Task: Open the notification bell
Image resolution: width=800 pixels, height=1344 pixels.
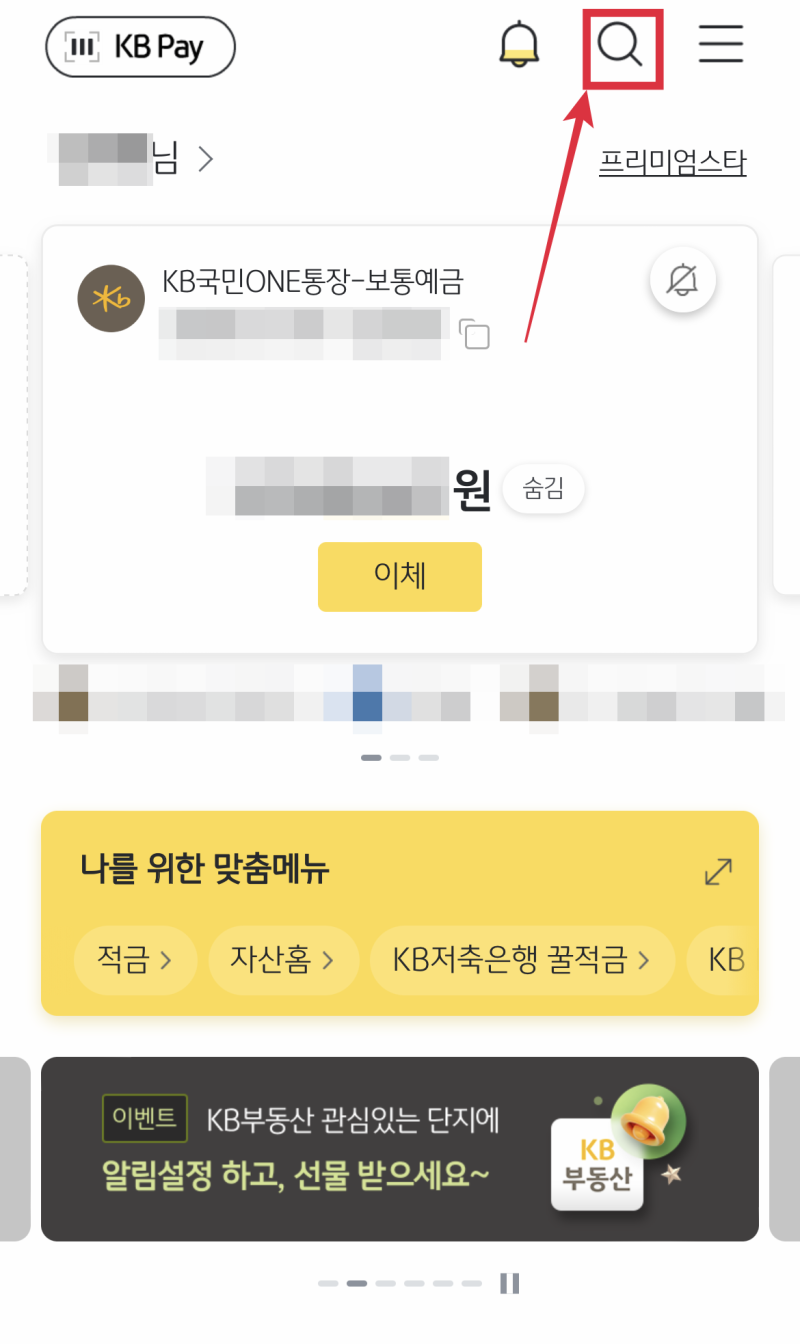Action: [520, 45]
